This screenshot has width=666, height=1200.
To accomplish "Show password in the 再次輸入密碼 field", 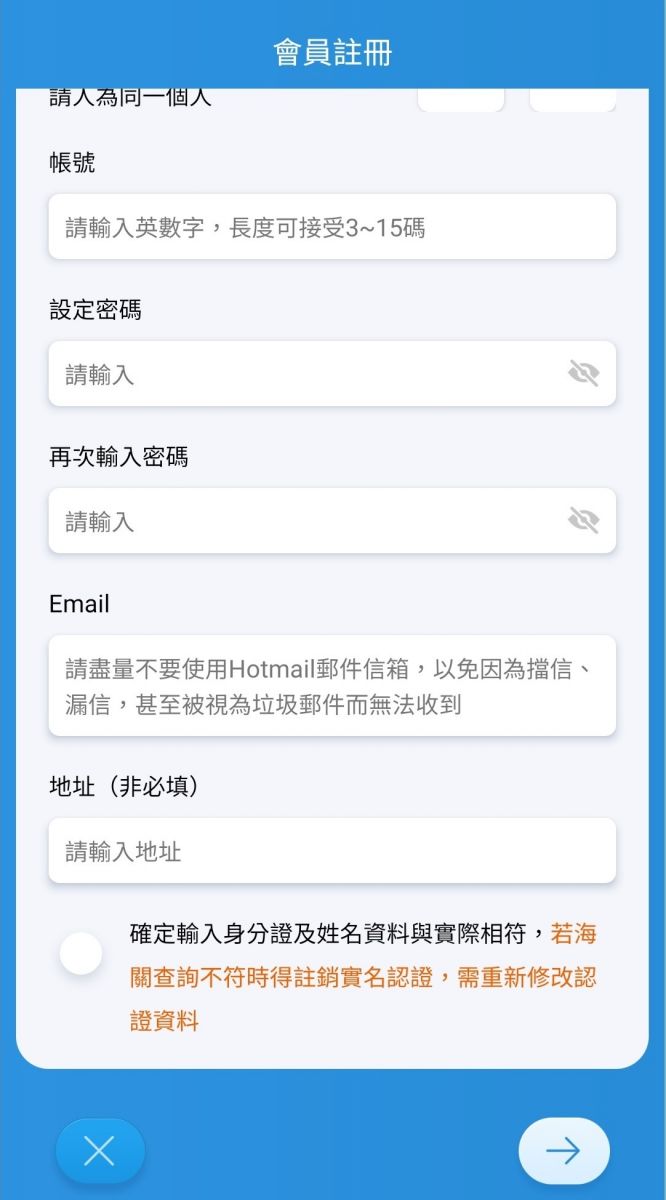I will pyautogui.click(x=583, y=521).
